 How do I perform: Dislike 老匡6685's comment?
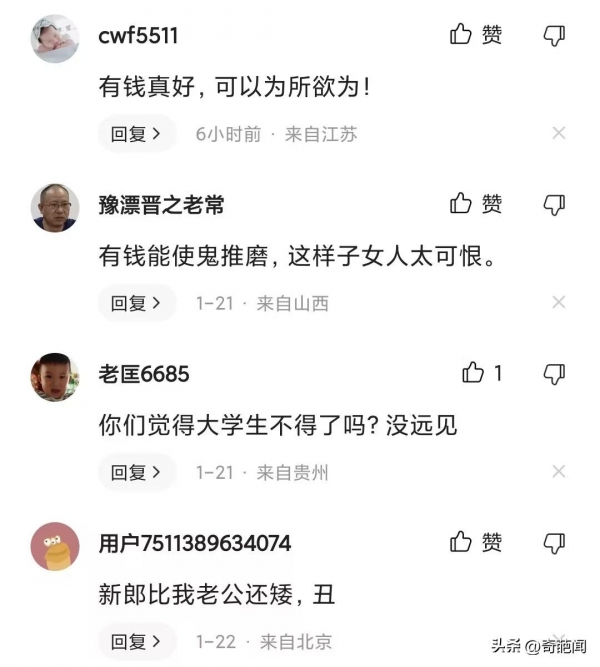point(554,374)
